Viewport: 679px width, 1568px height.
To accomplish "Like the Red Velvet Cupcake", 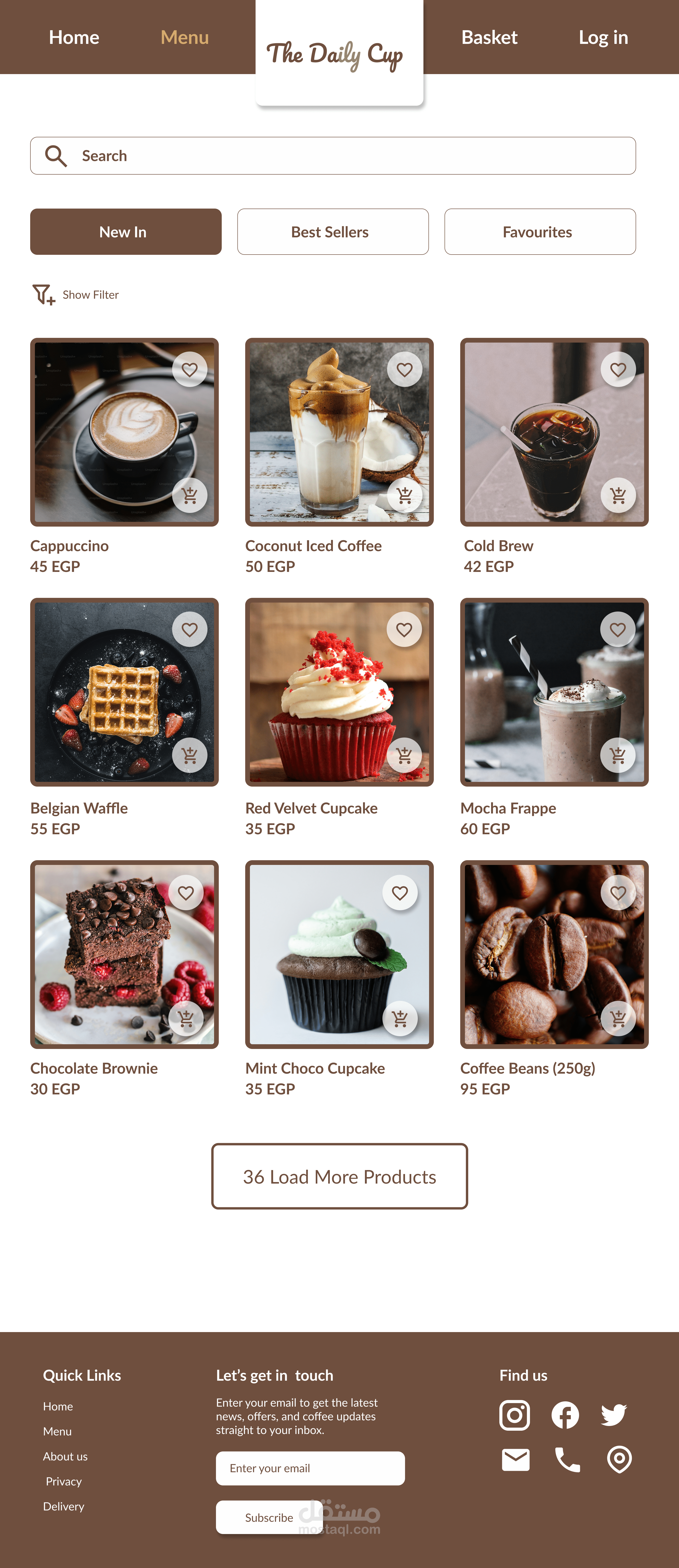I will pos(404,629).
